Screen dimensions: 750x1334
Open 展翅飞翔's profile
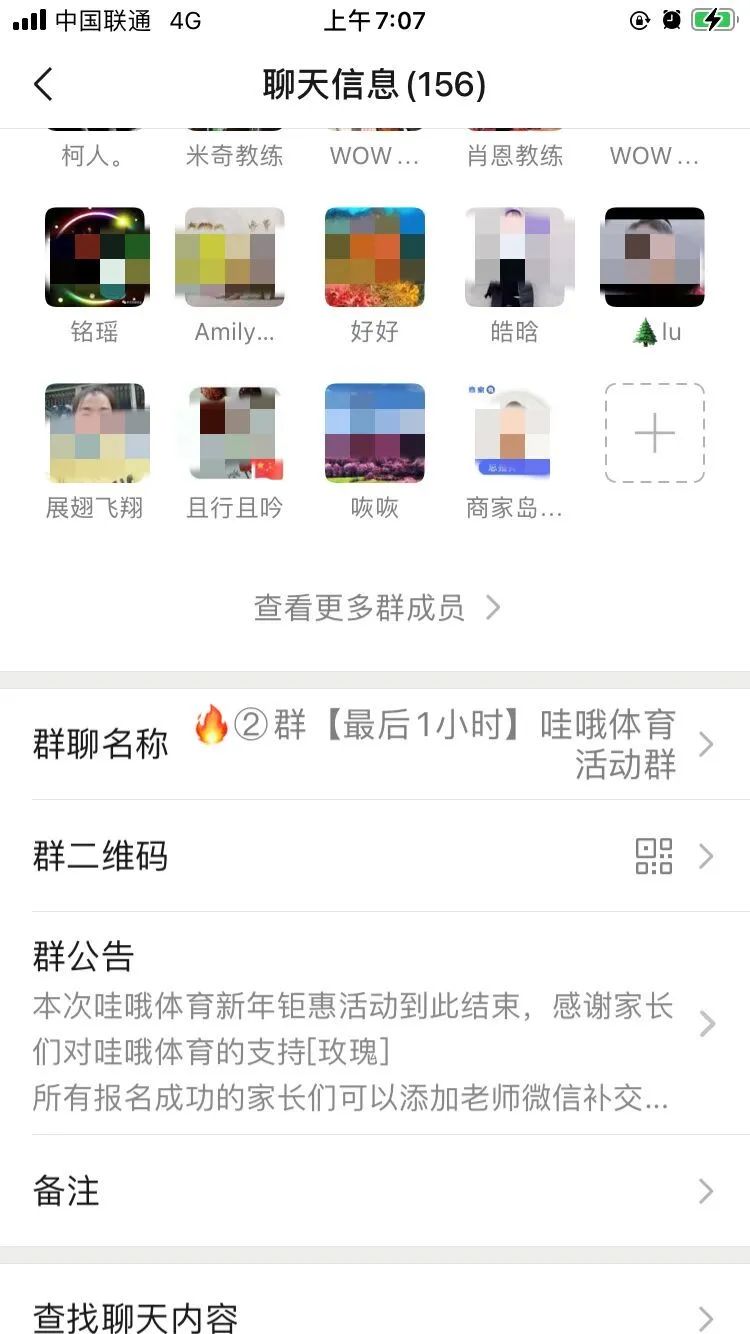(x=95, y=433)
